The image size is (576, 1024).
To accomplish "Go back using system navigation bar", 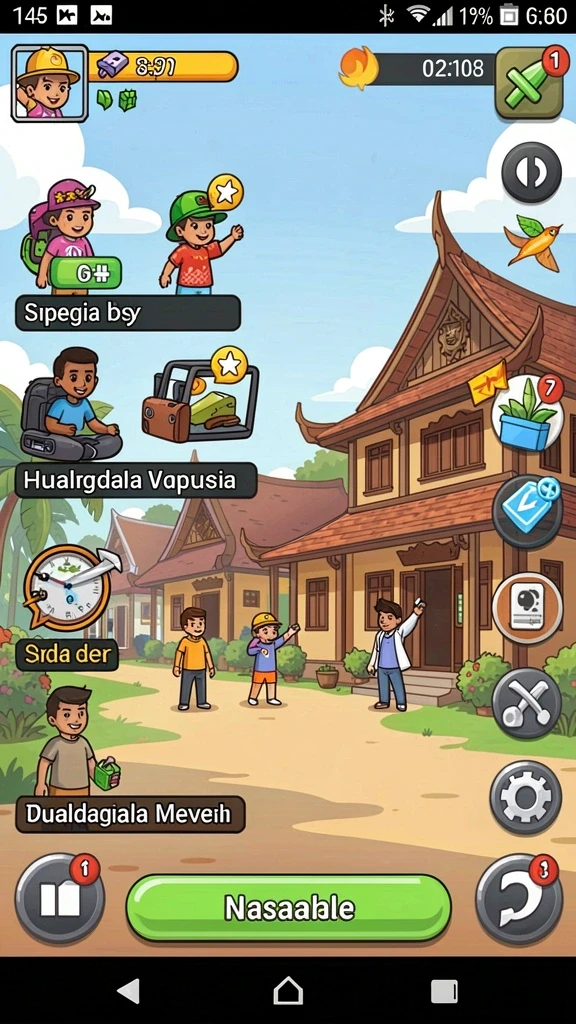I will [x=128, y=991].
